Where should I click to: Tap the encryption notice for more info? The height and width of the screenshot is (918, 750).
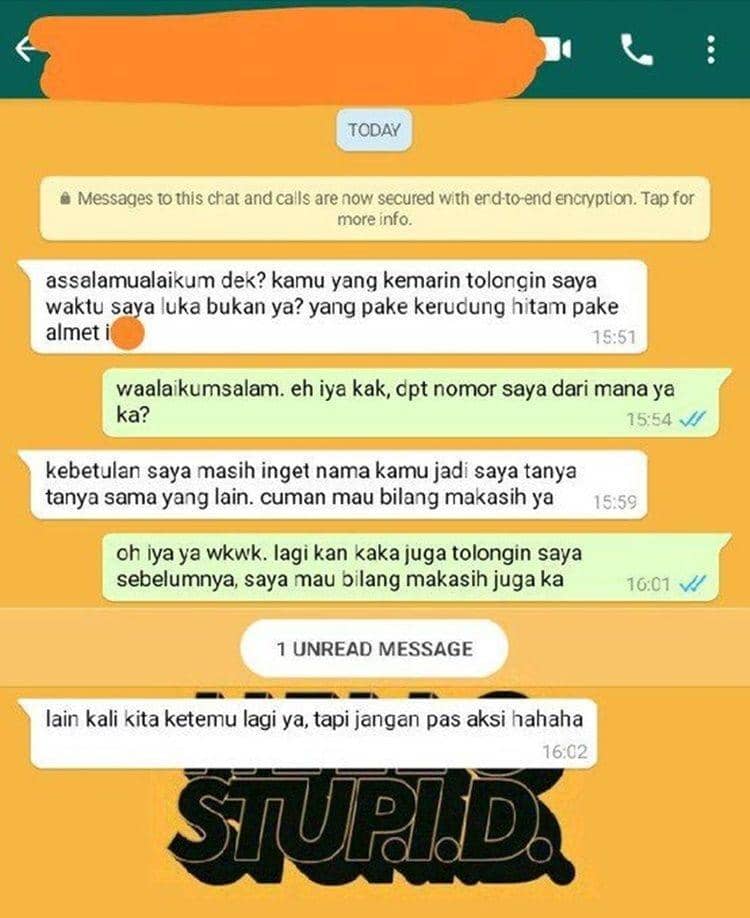point(375,209)
